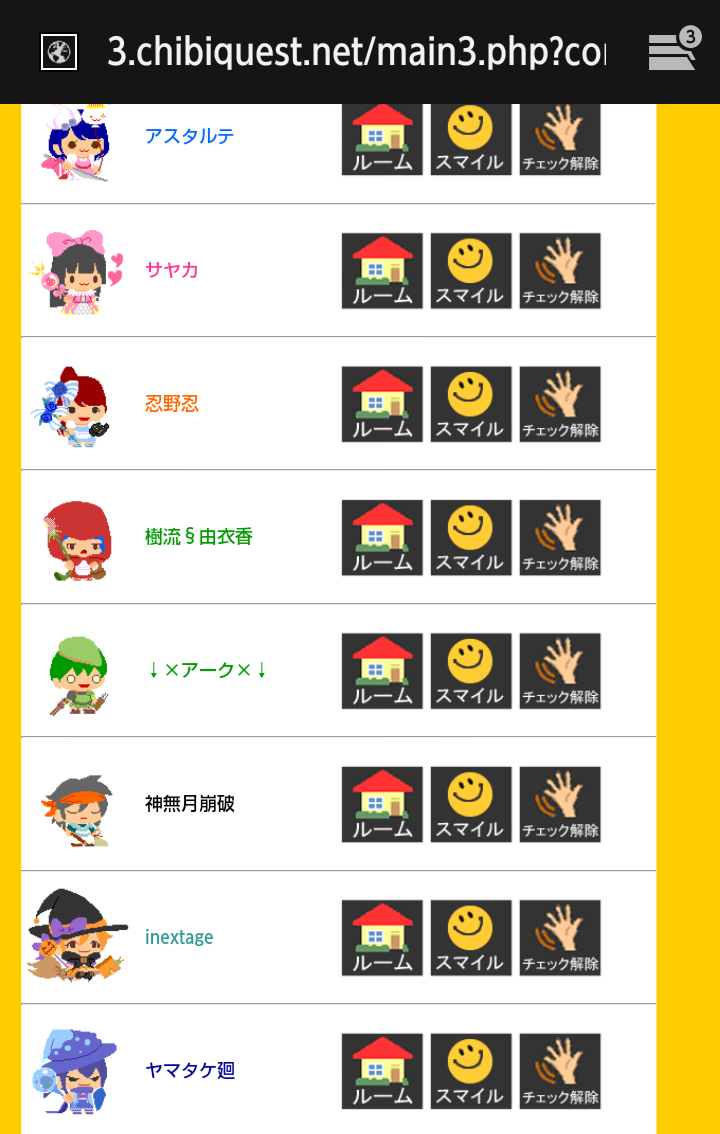Remove check for 神無月崩破
This screenshot has width=720, height=1134.
point(560,805)
